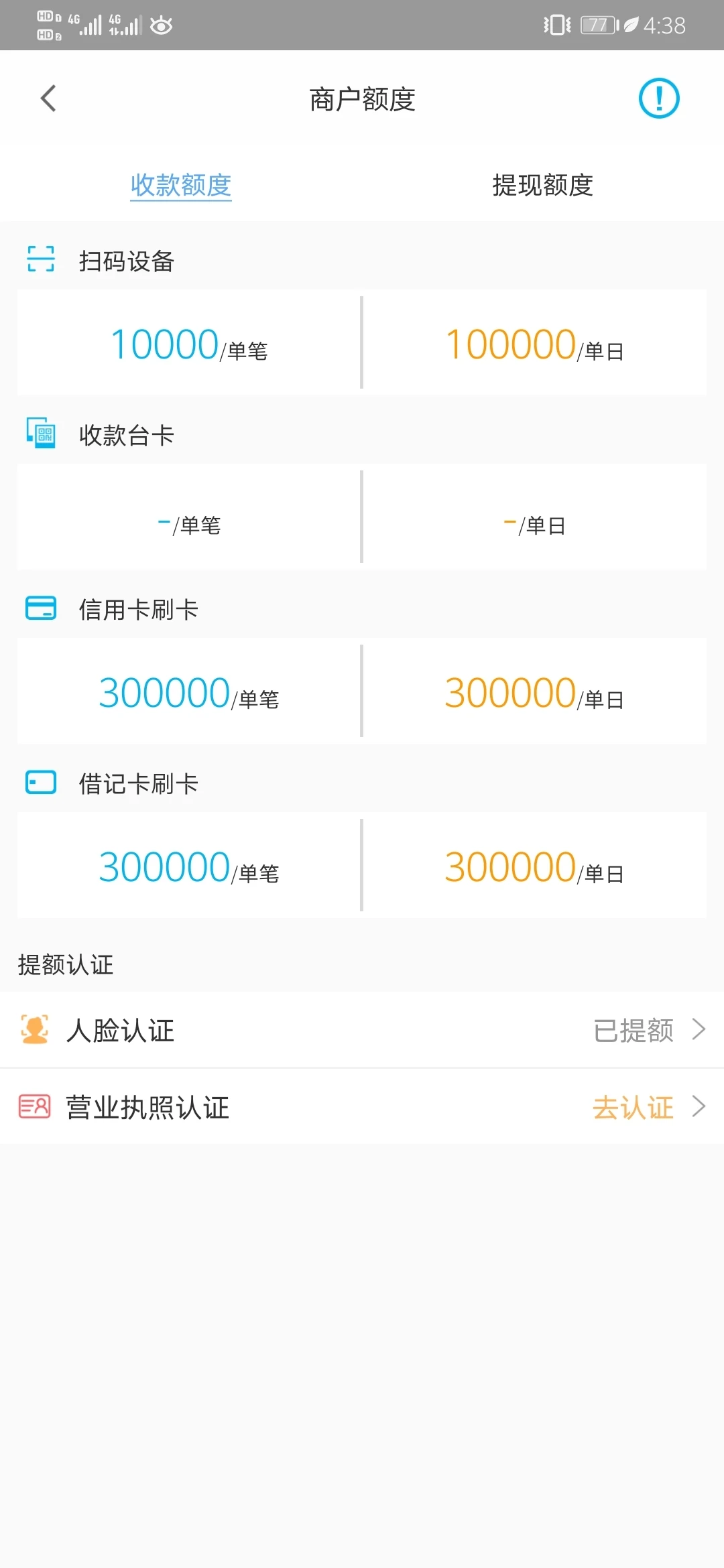Image resolution: width=724 pixels, height=1568 pixels.
Task: Open the 人脸认证 row
Action: 362,1030
